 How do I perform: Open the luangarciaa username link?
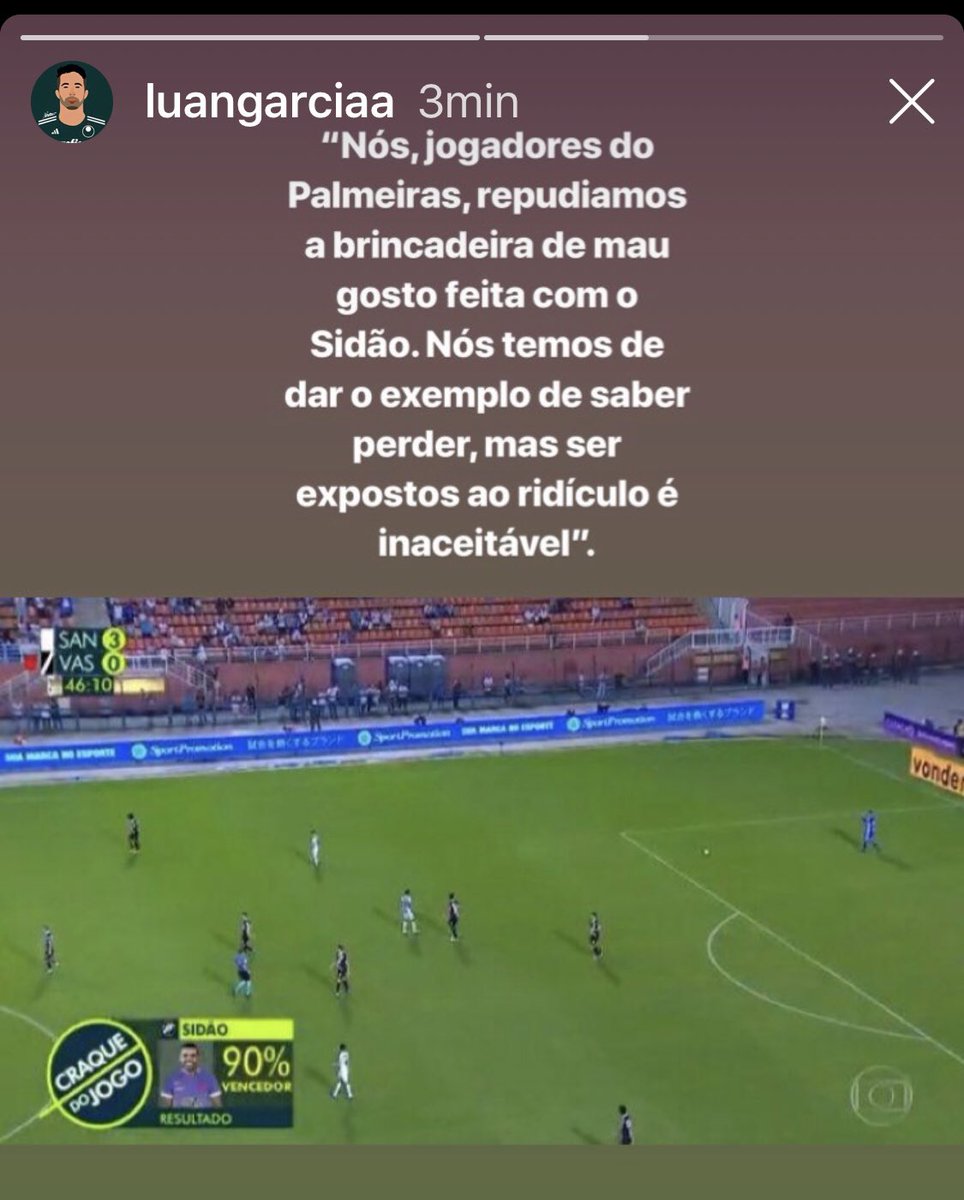point(269,103)
